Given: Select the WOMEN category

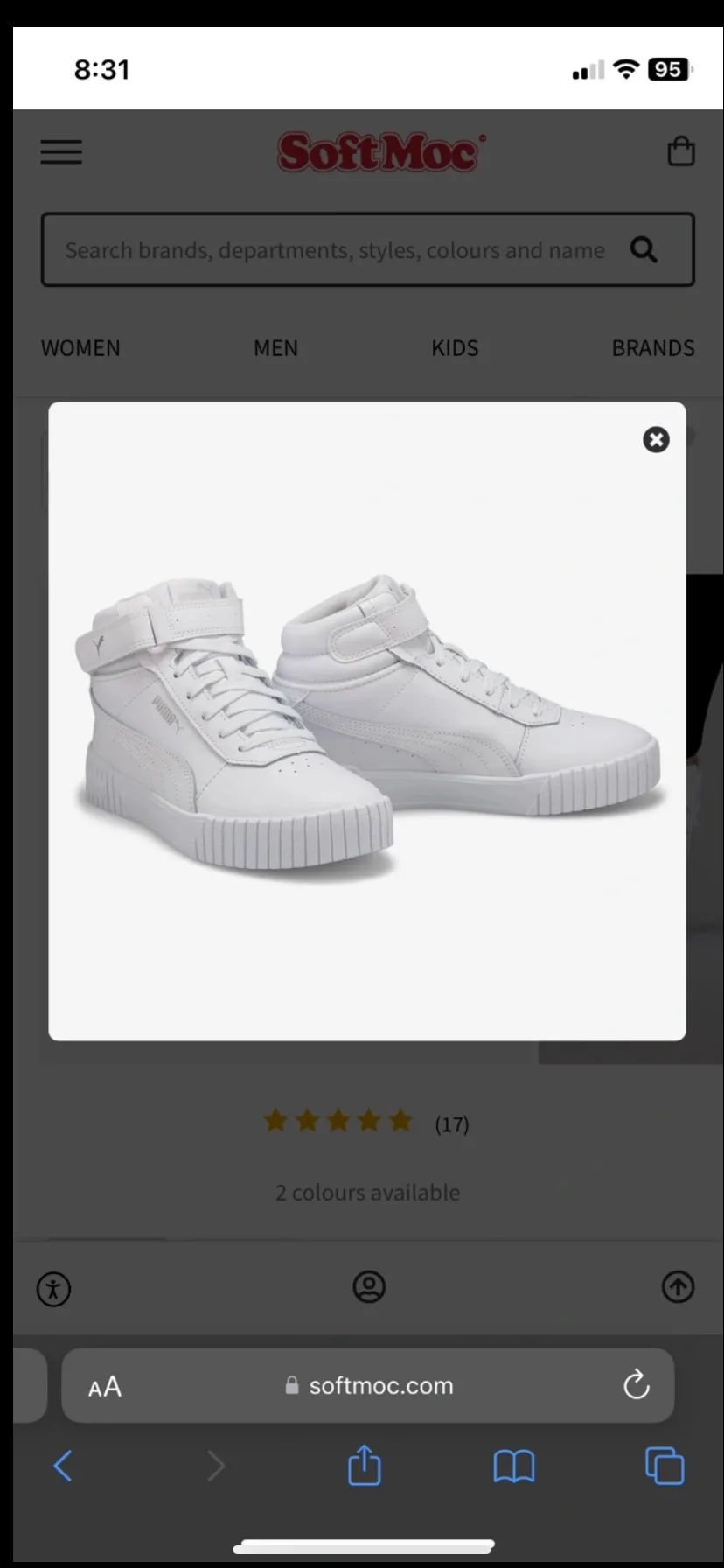Looking at the screenshot, I should [80, 347].
